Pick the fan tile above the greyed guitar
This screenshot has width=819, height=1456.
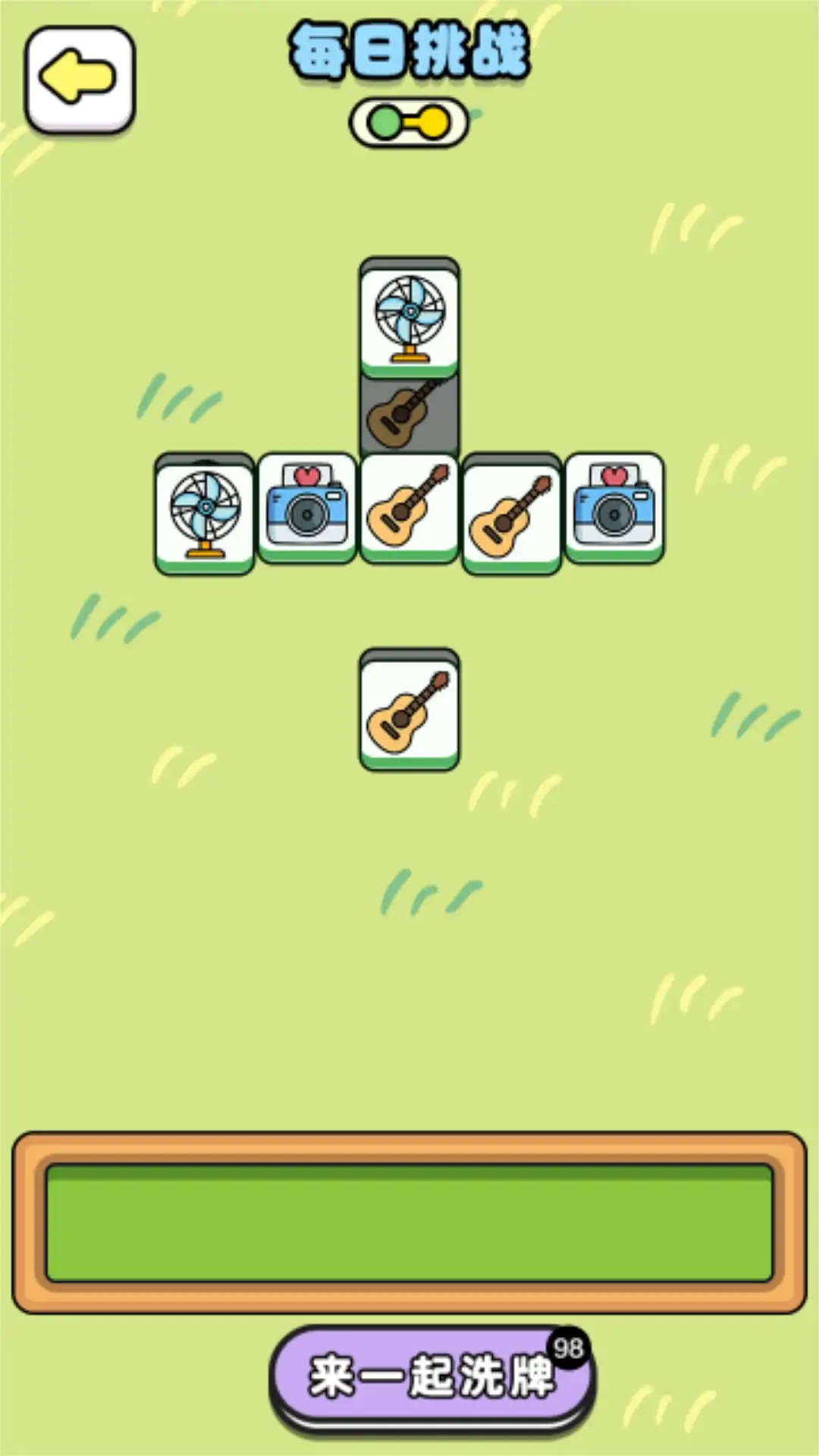[x=409, y=317]
